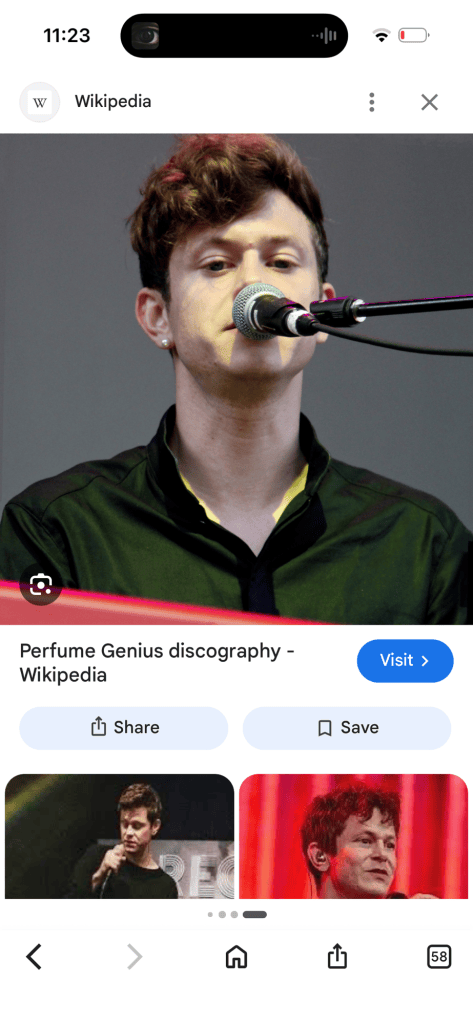
Task: Tap the Share button
Action: click(x=123, y=728)
